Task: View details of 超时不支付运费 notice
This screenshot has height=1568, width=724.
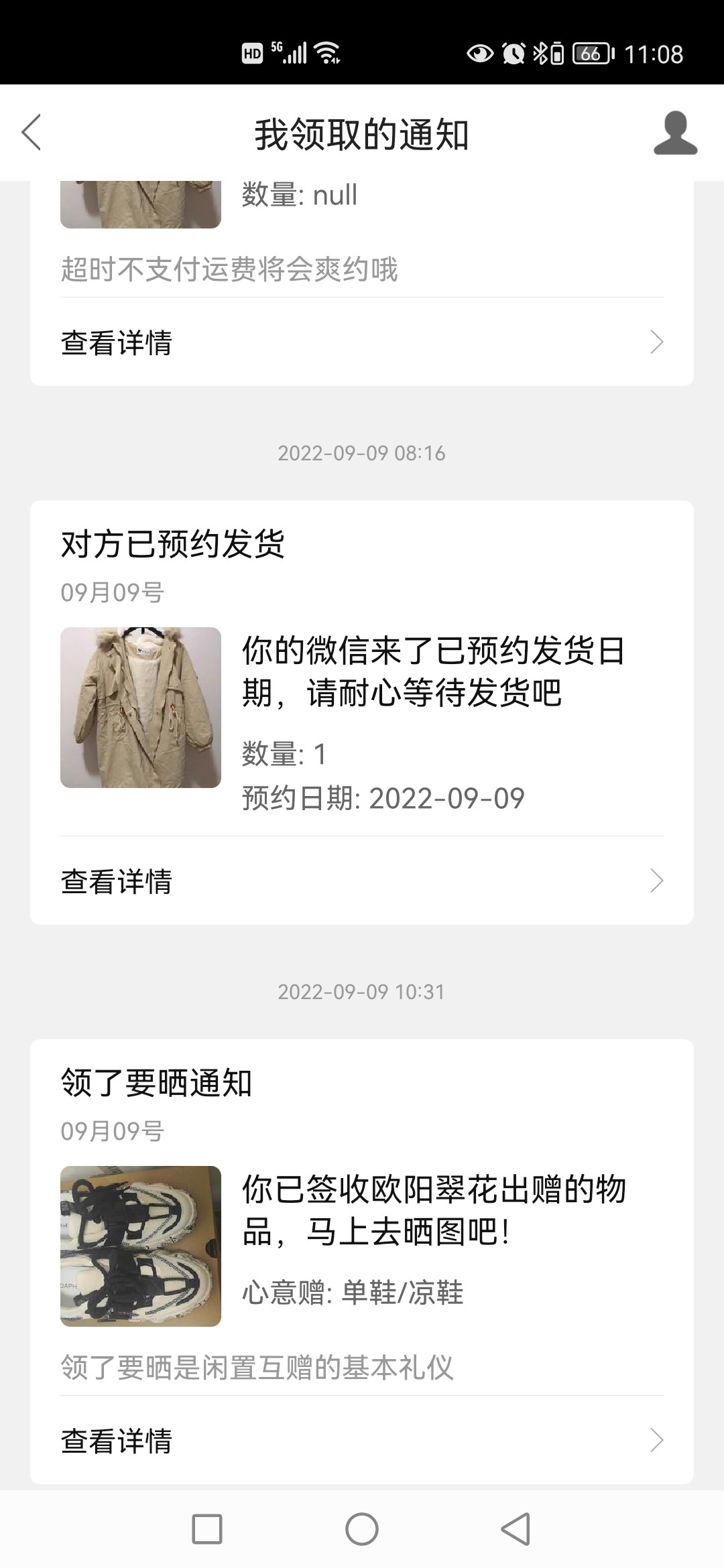Action: point(362,342)
